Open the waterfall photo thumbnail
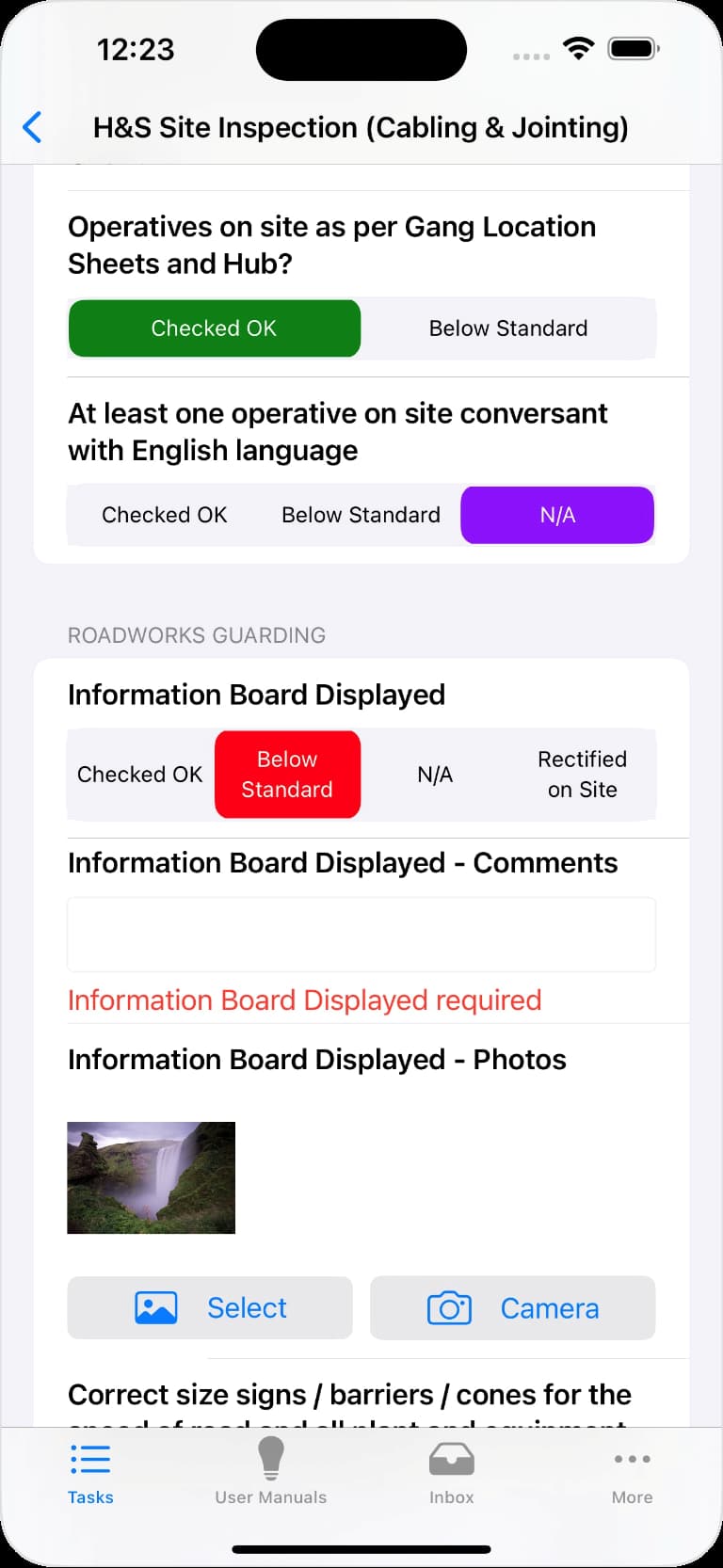 tap(152, 1177)
